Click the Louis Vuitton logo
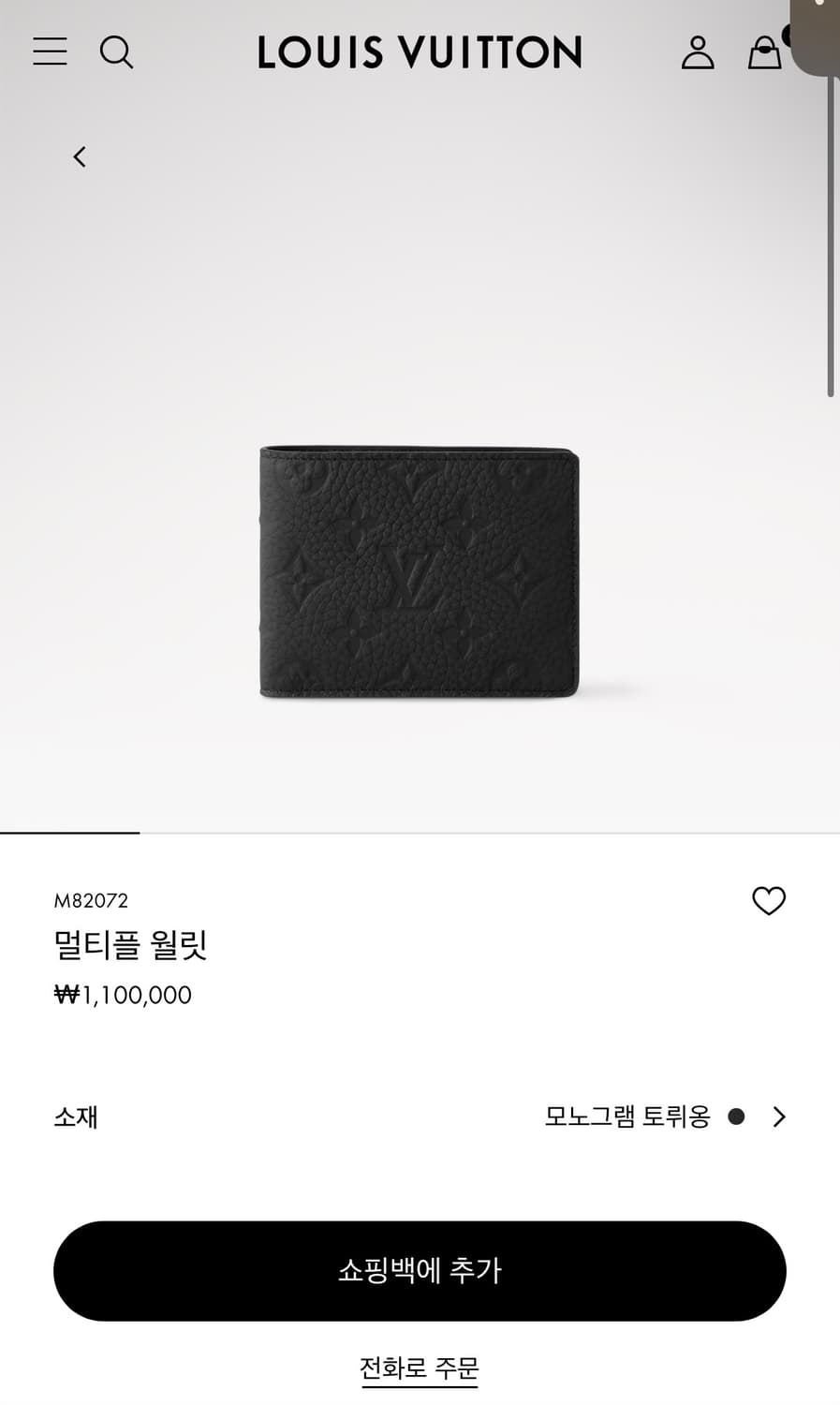840x1405 pixels. [420, 52]
